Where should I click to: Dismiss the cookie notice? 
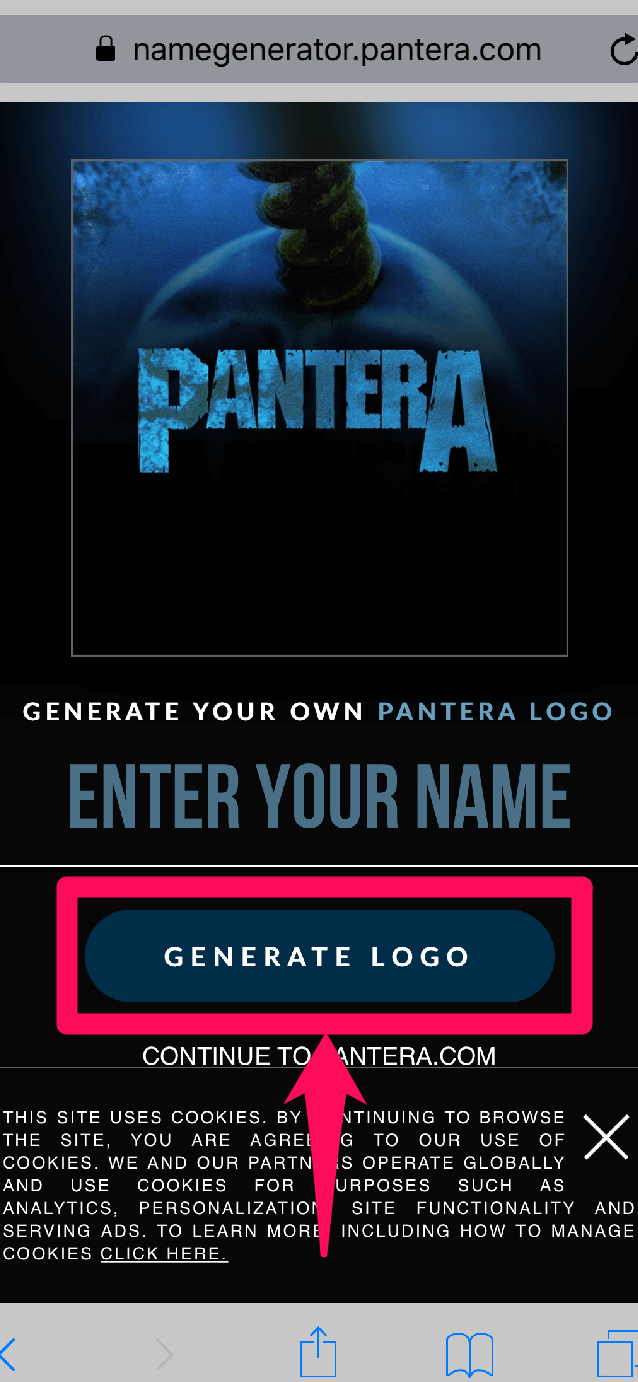(x=606, y=1138)
